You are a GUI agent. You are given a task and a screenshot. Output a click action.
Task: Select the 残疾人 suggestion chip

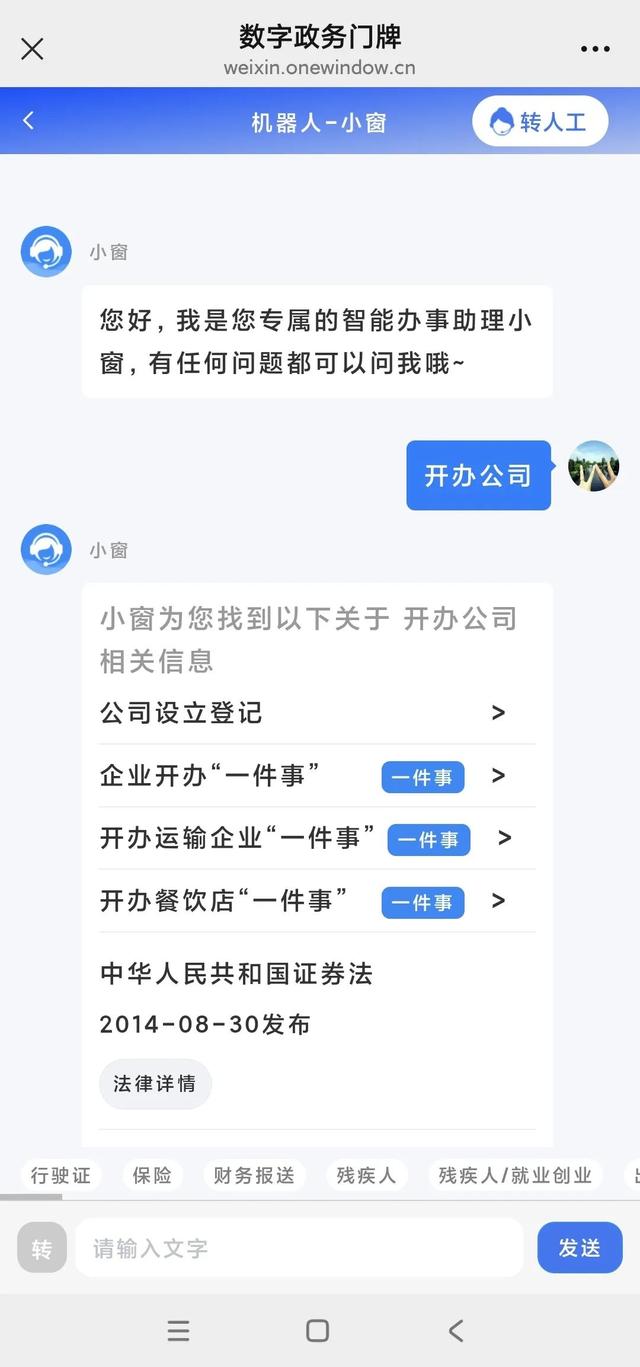click(366, 1176)
